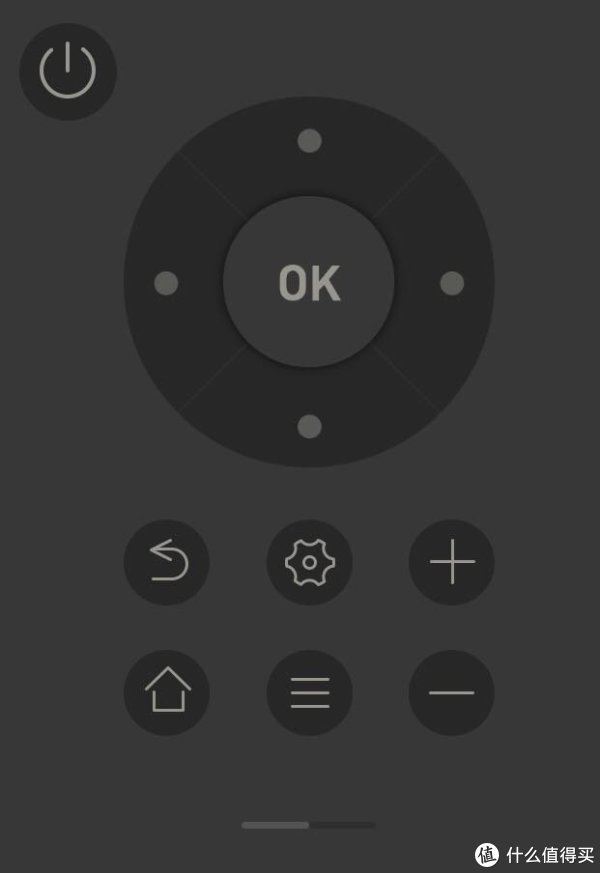Viewport: 600px width, 873px height.
Task: Decrease volume with the minus button
Action: tap(452, 692)
